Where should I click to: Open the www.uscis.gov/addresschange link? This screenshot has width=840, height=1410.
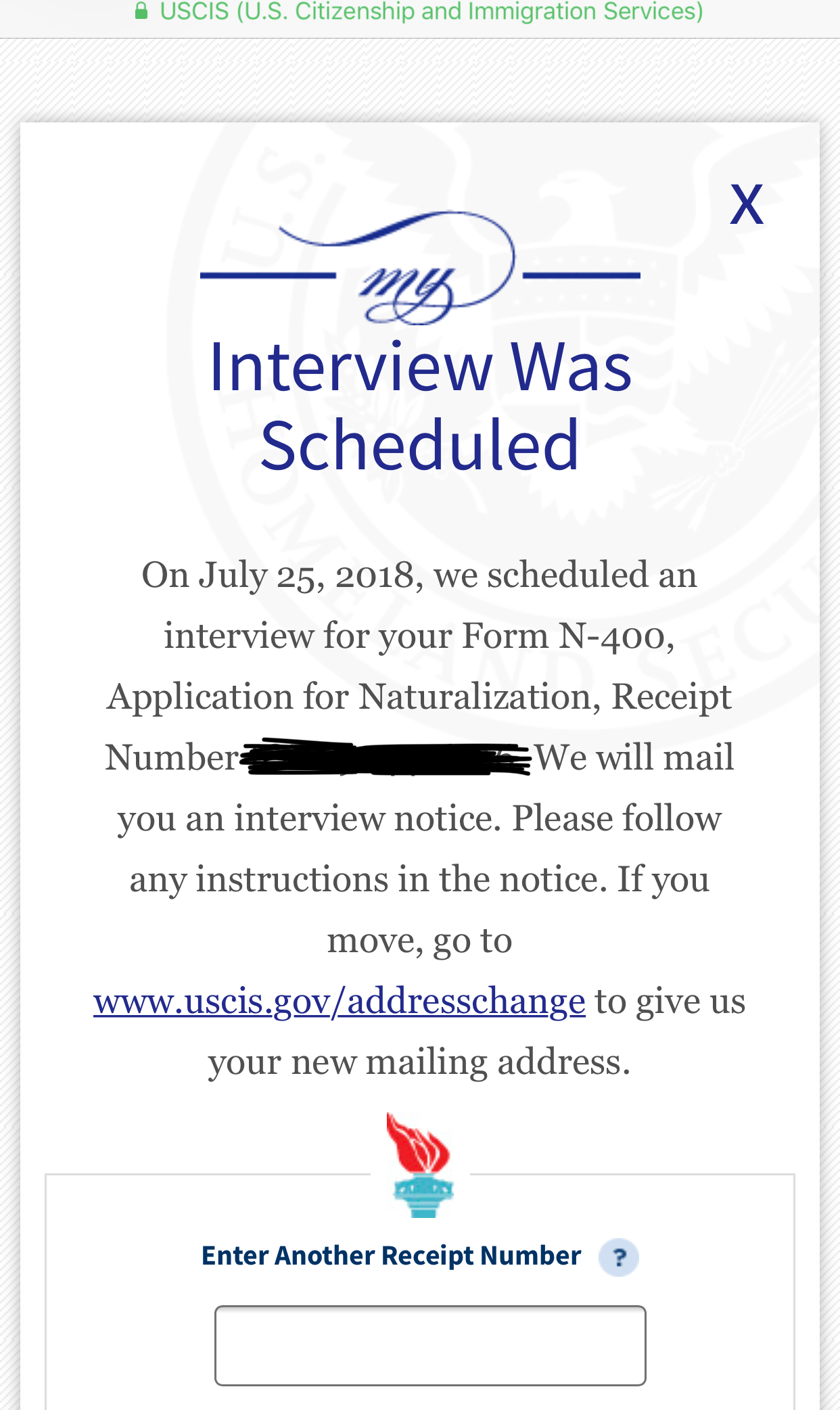pyautogui.click(x=340, y=1001)
